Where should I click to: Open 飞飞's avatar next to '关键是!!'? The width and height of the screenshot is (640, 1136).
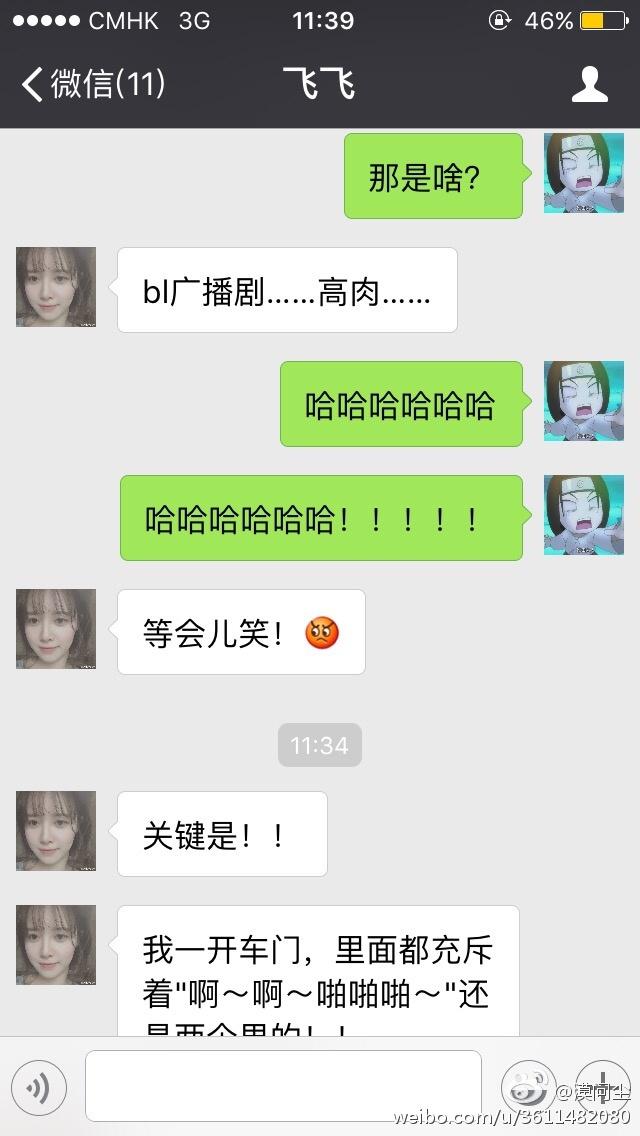pos(56,831)
